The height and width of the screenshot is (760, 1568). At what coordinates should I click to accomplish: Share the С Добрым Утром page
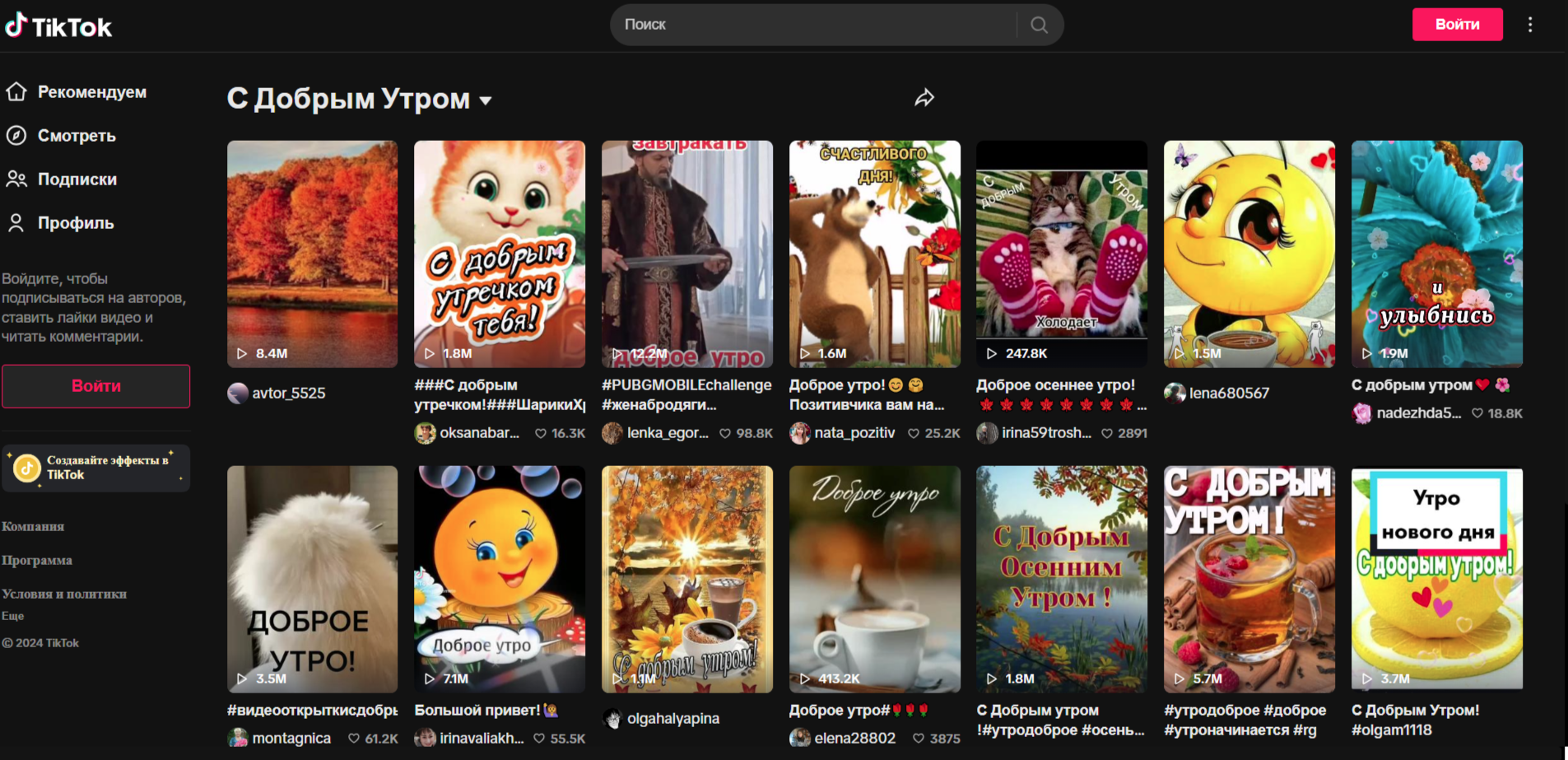[x=924, y=99]
